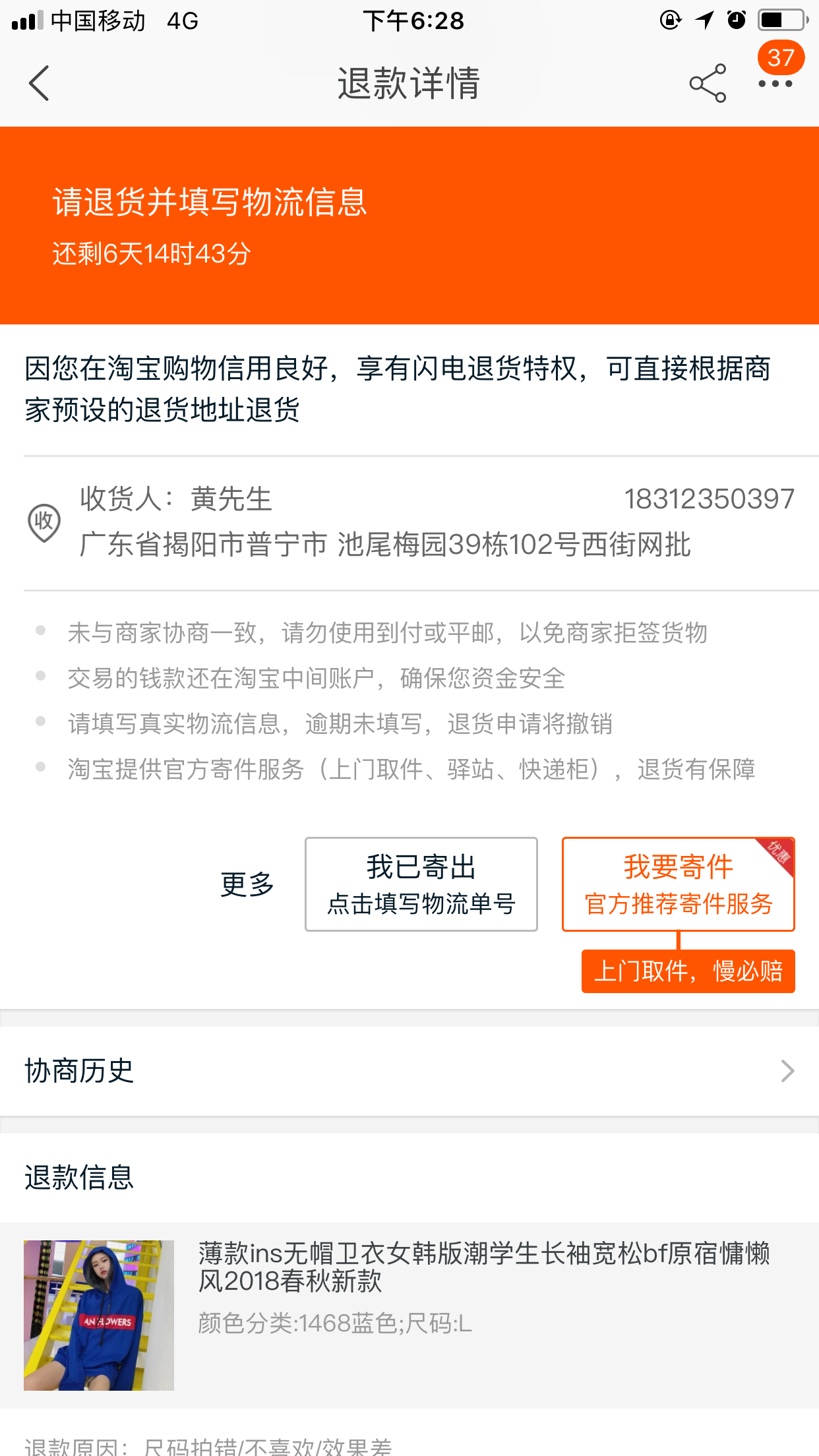
Task: Open the blue hoodie product item
Action: point(409,1316)
